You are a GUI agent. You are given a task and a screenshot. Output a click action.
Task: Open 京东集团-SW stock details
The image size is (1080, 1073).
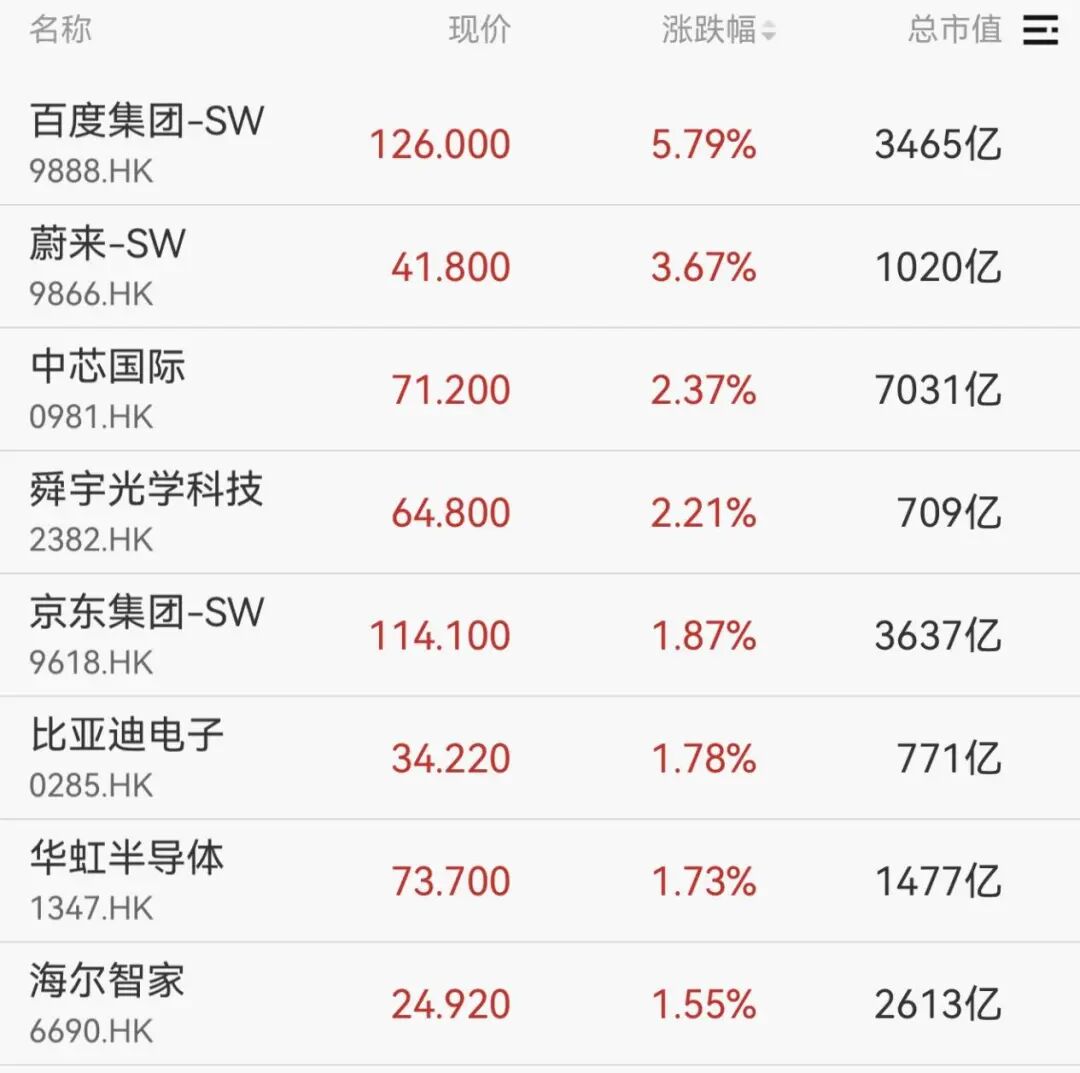click(x=146, y=635)
